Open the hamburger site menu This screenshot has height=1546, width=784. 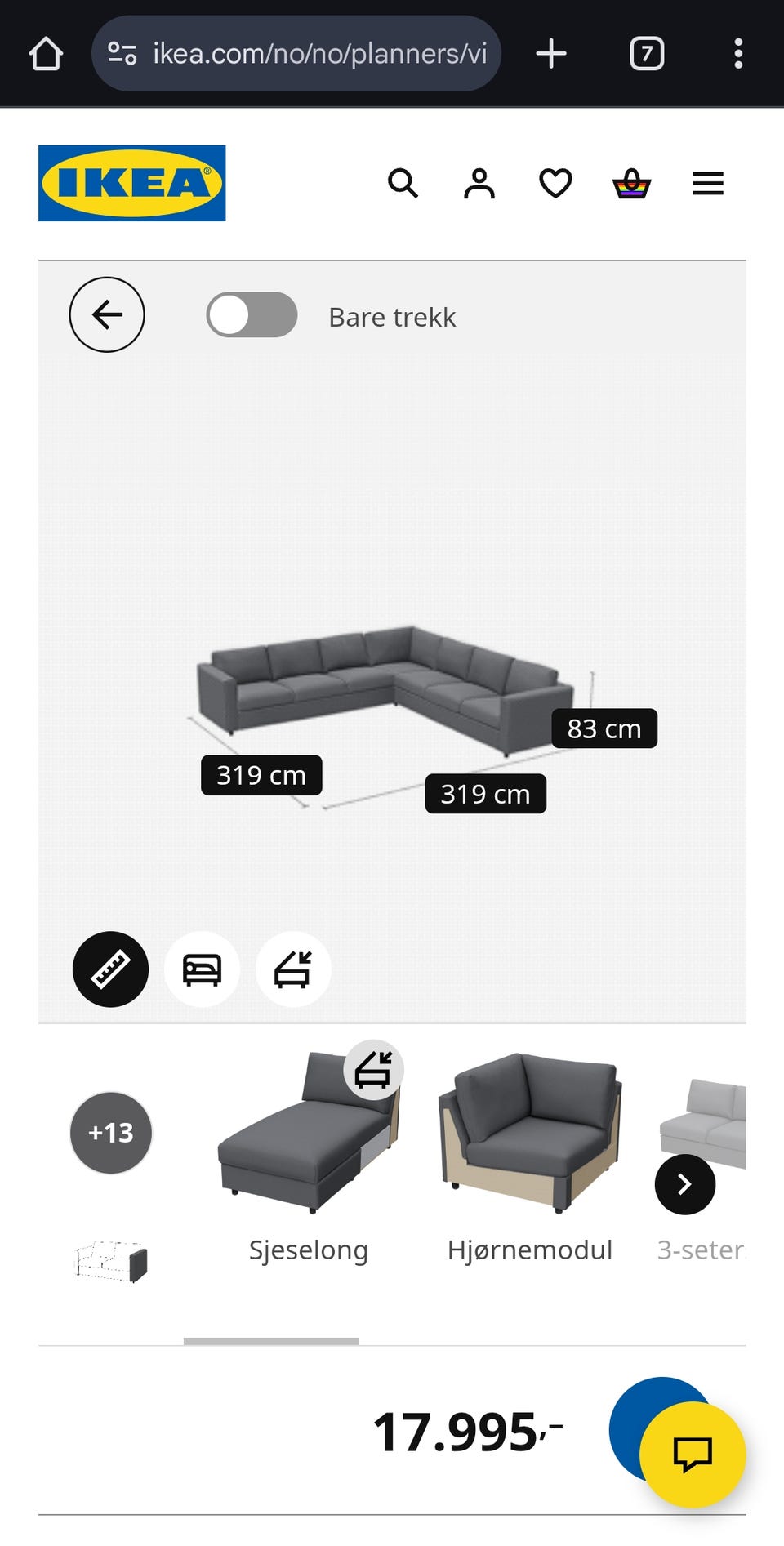coord(707,183)
